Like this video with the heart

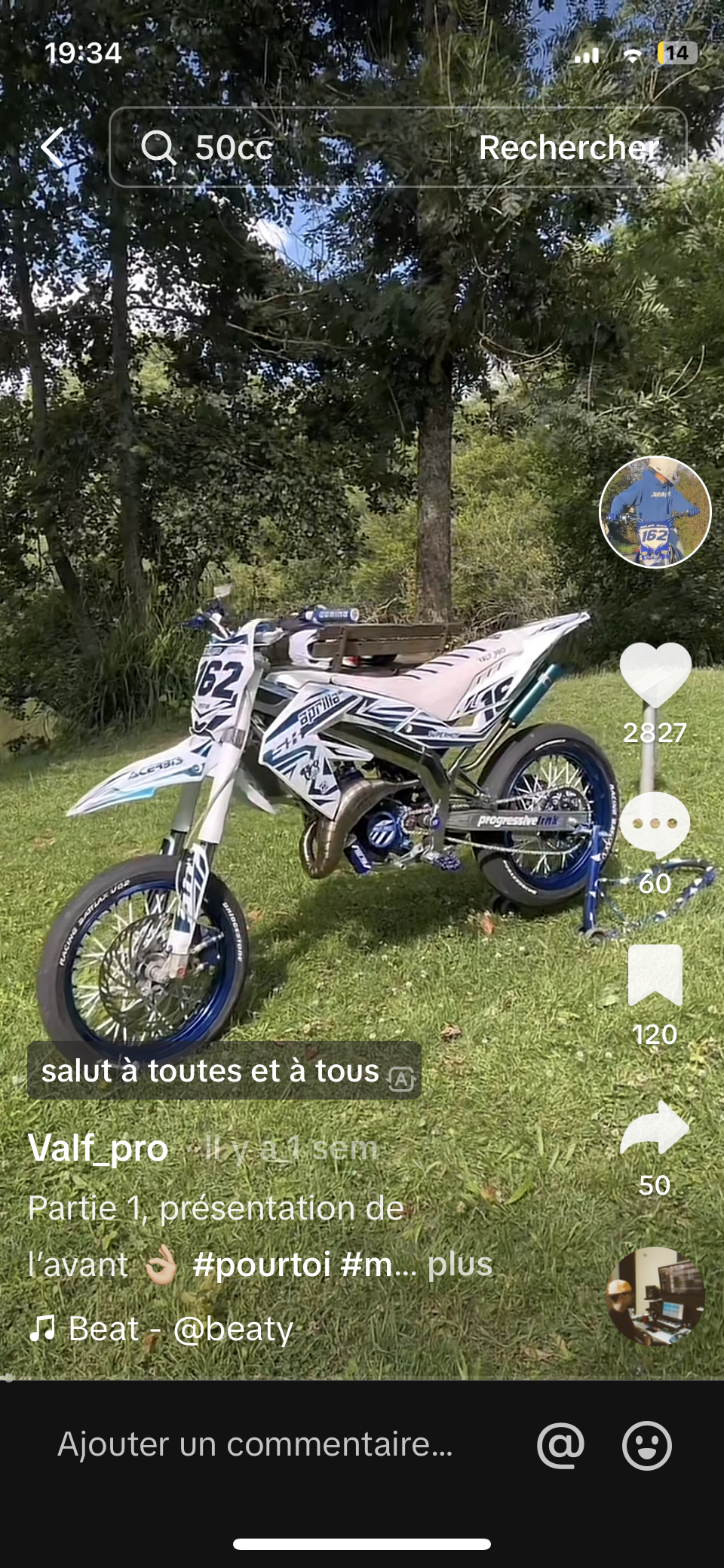click(655, 676)
